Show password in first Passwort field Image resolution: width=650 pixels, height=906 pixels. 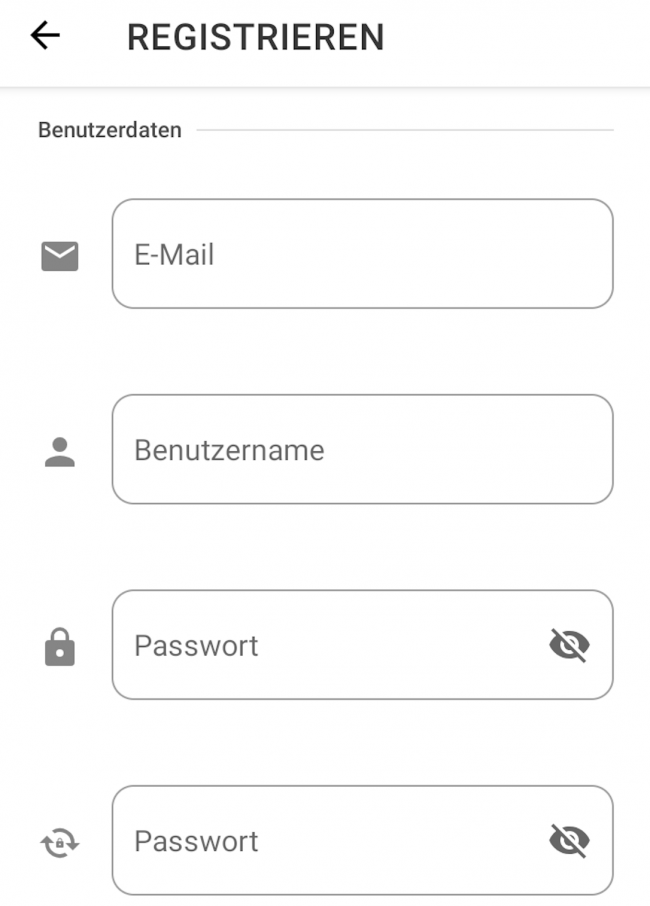point(569,645)
